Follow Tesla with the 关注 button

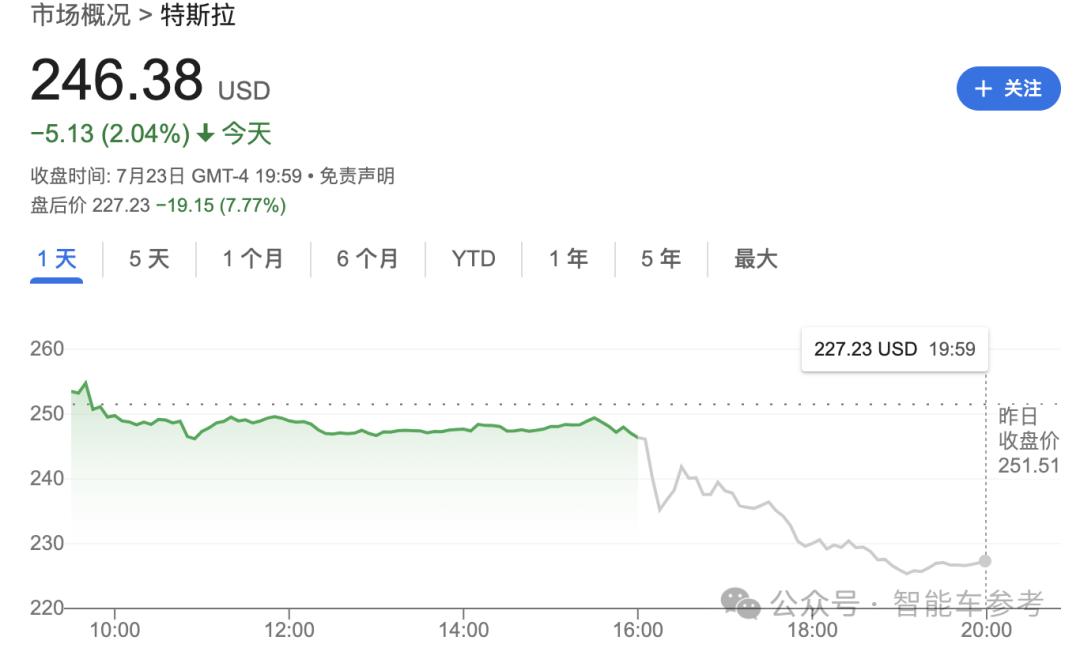[1008, 88]
